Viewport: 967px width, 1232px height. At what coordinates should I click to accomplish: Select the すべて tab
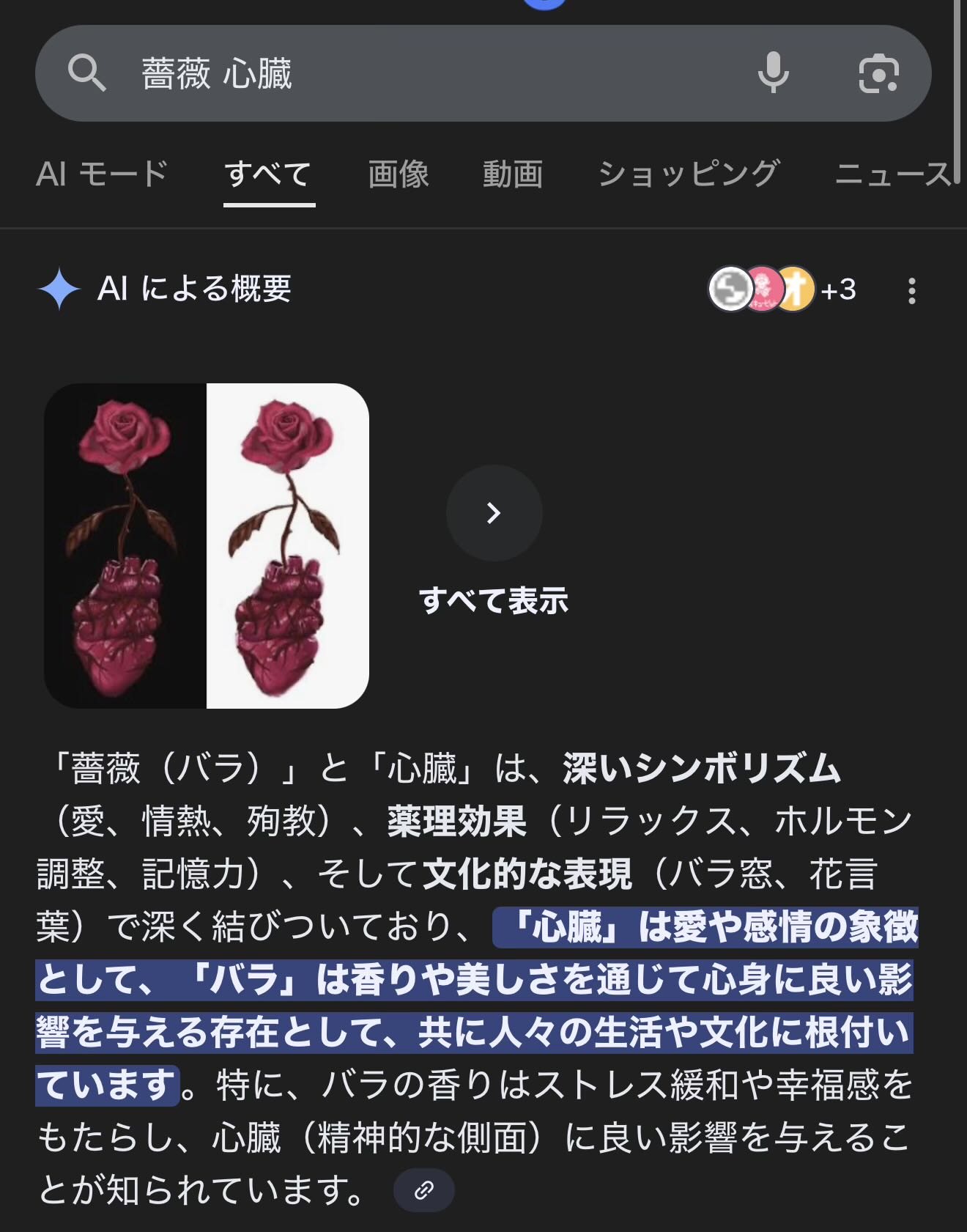click(x=269, y=174)
